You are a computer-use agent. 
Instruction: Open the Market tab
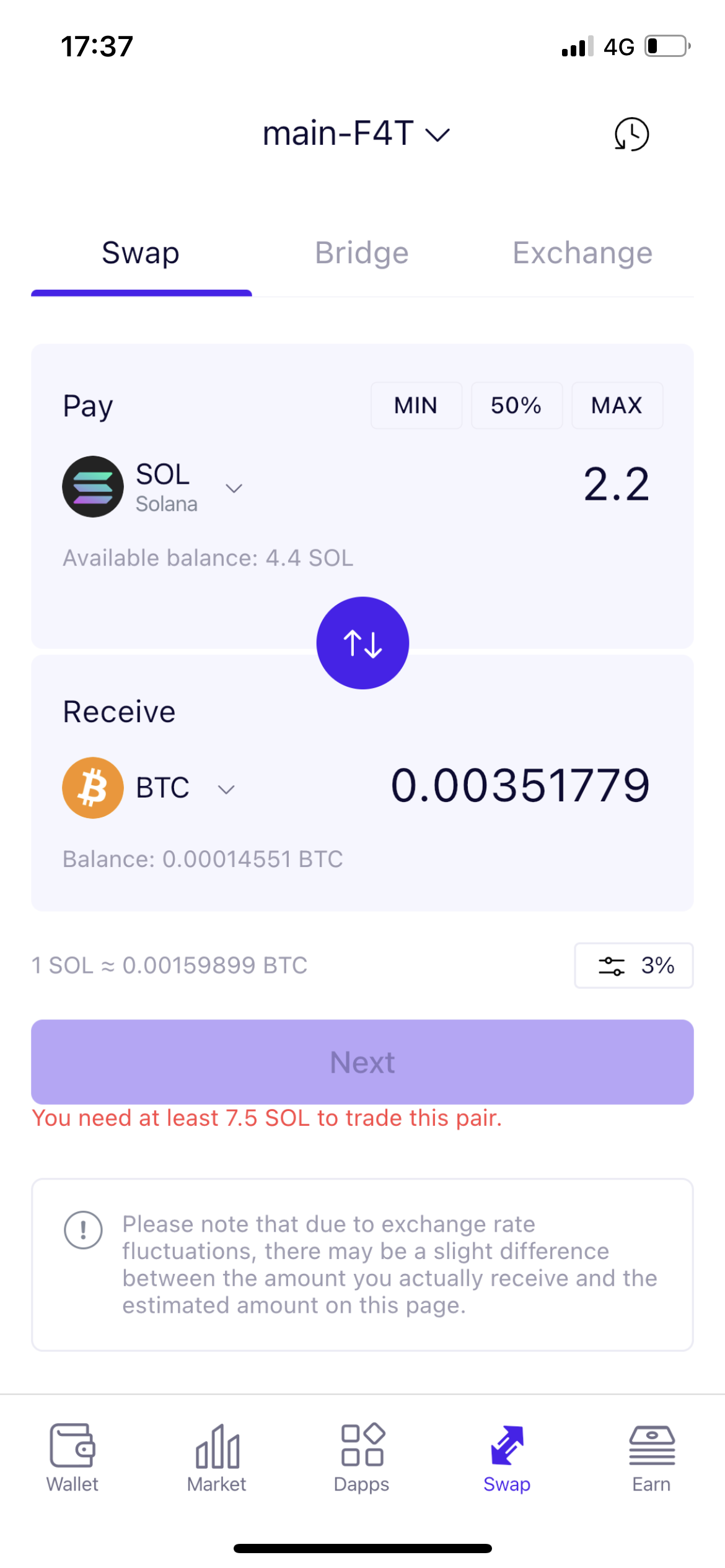click(x=217, y=1458)
